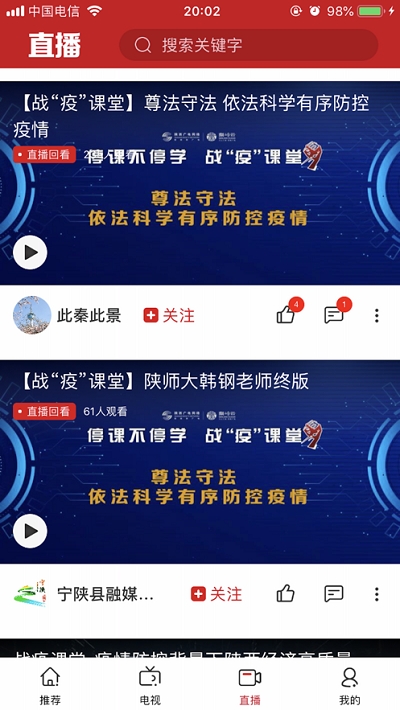Open comments on 此秦此景's video

pos(334,315)
